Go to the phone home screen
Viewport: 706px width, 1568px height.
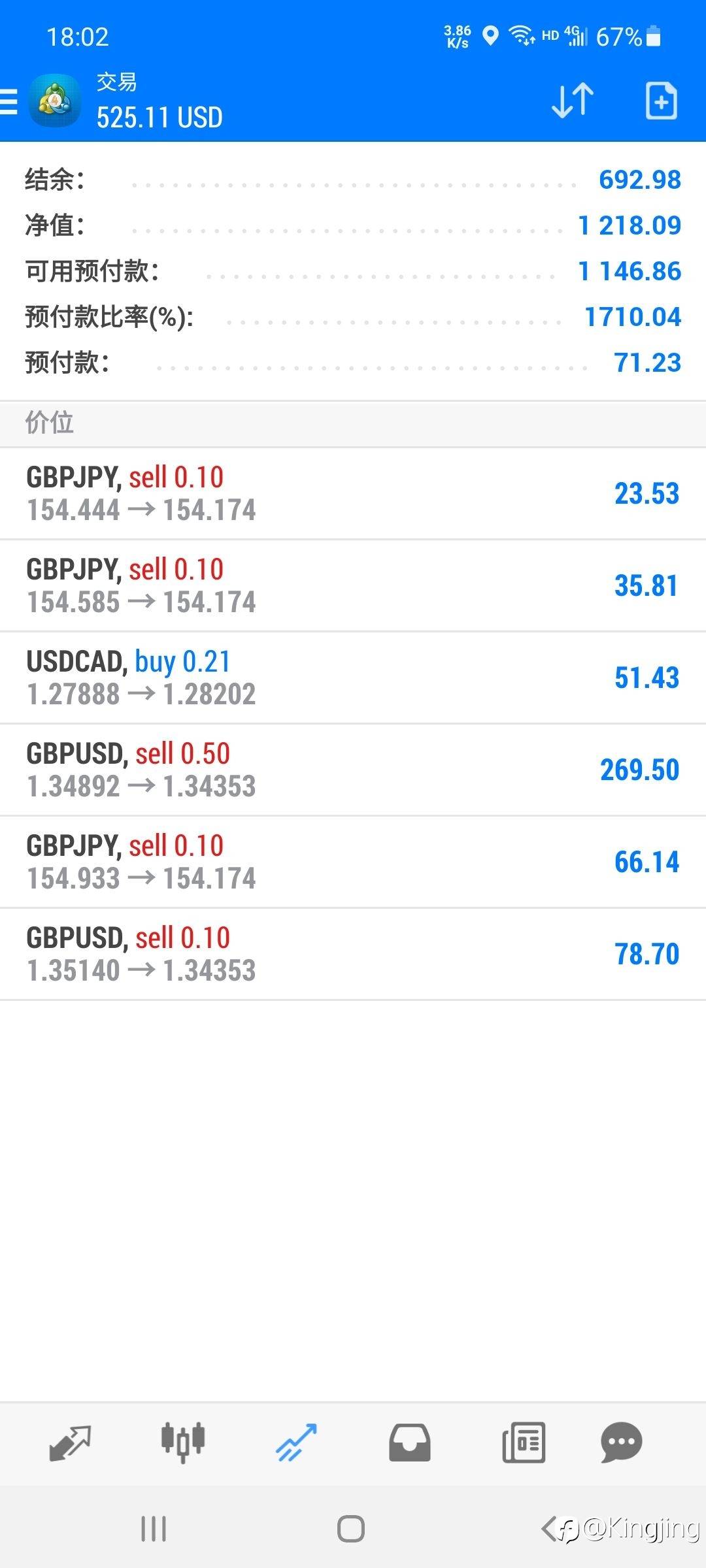click(x=351, y=1529)
